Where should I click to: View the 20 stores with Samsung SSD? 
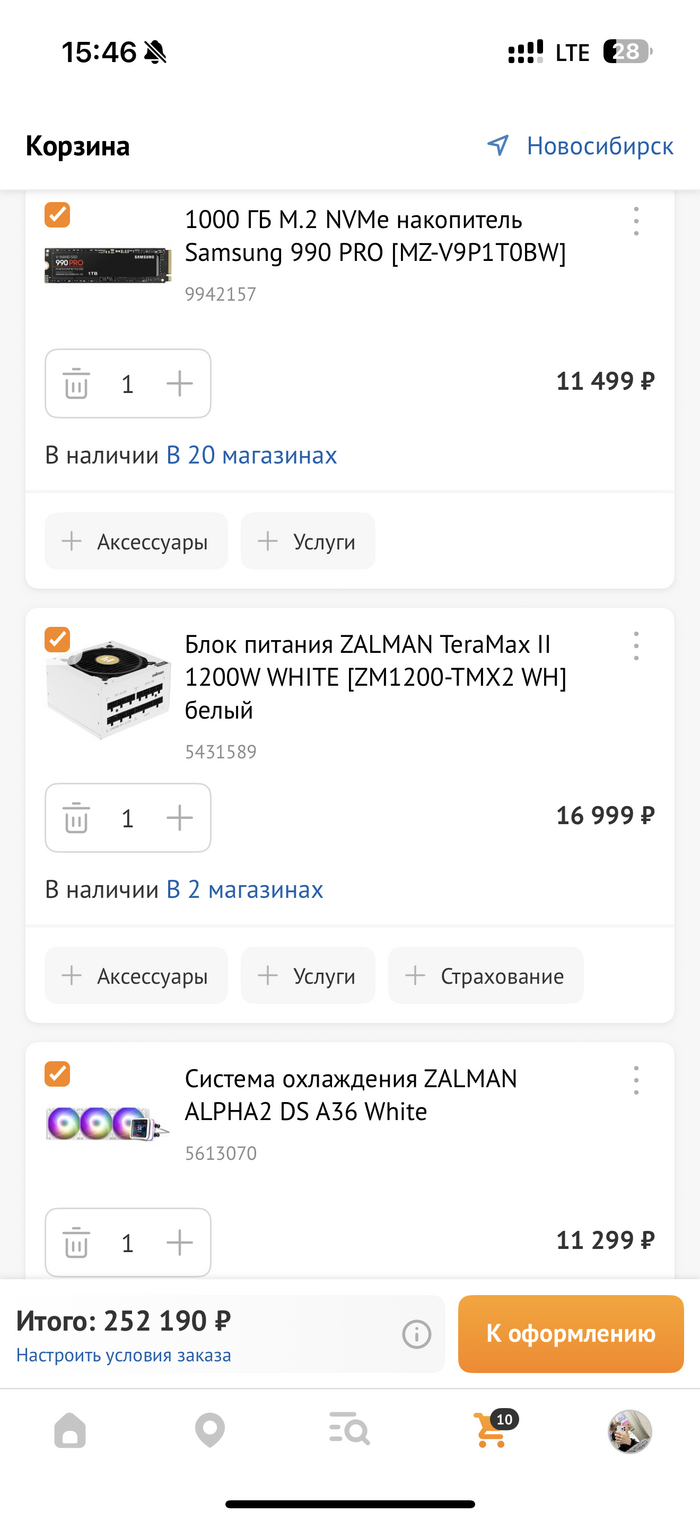(x=251, y=456)
